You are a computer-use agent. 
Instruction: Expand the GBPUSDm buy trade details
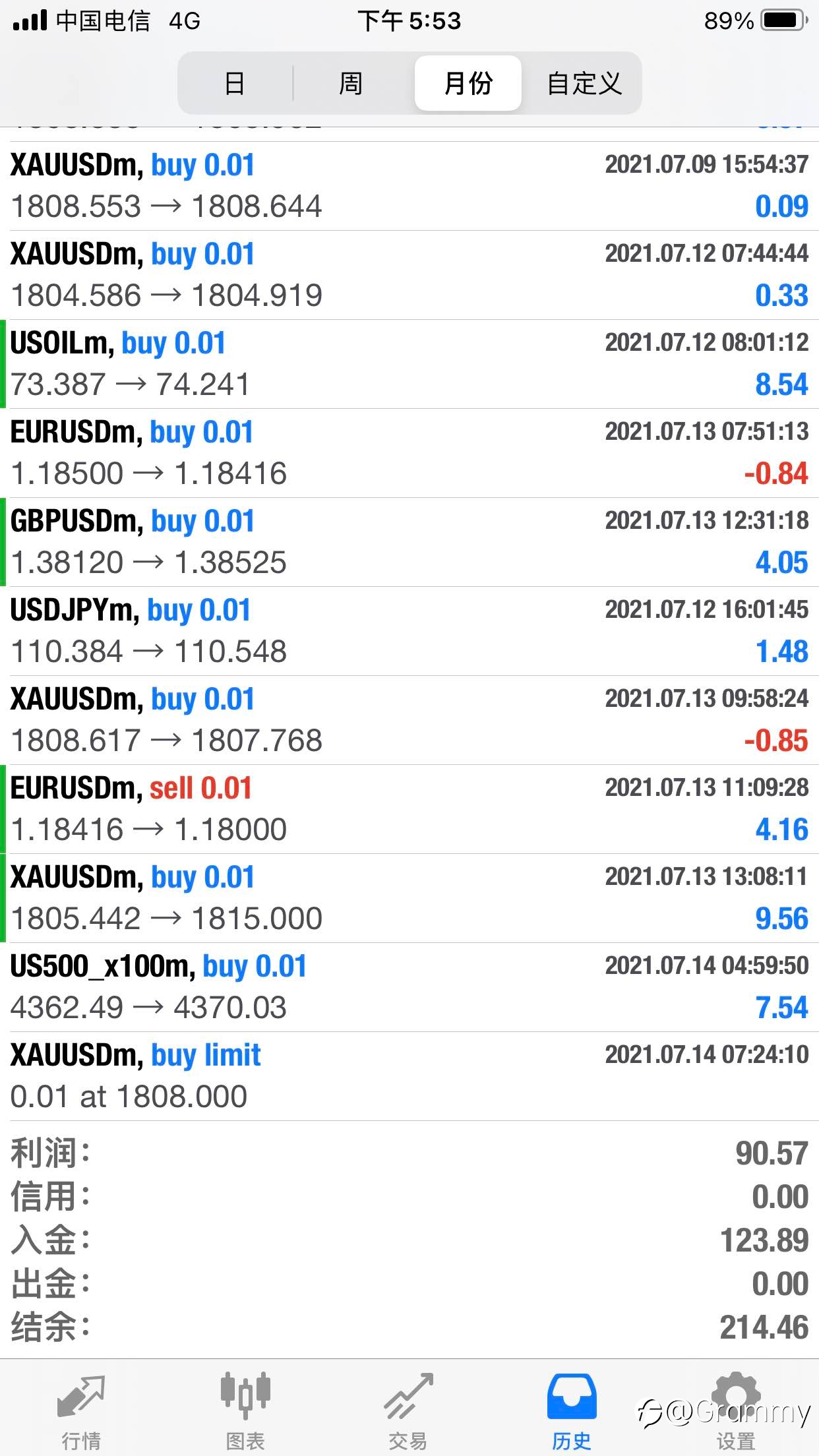pyautogui.click(x=409, y=542)
